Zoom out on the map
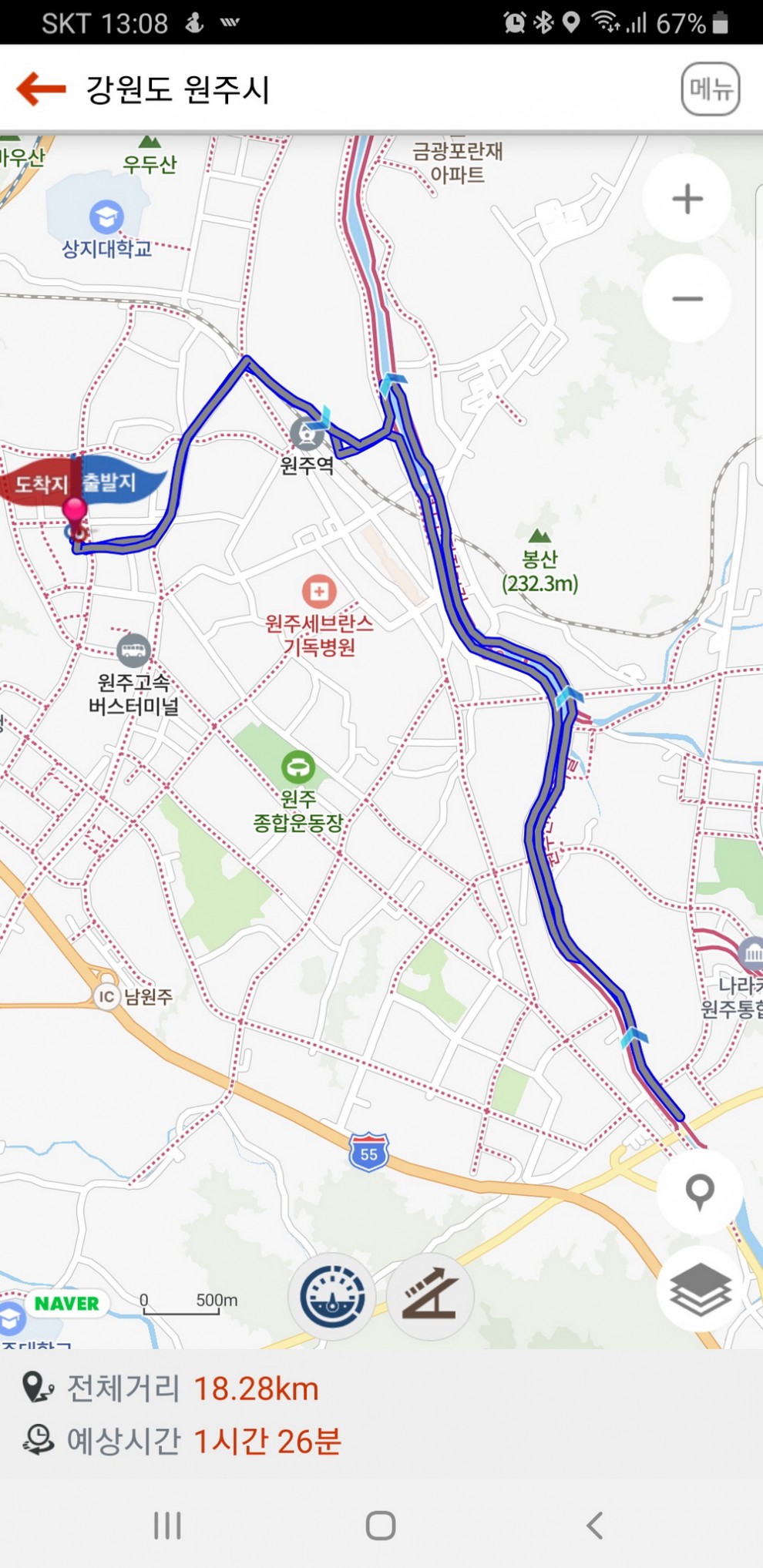This screenshot has height=1568, width=763. click(687, 298)
